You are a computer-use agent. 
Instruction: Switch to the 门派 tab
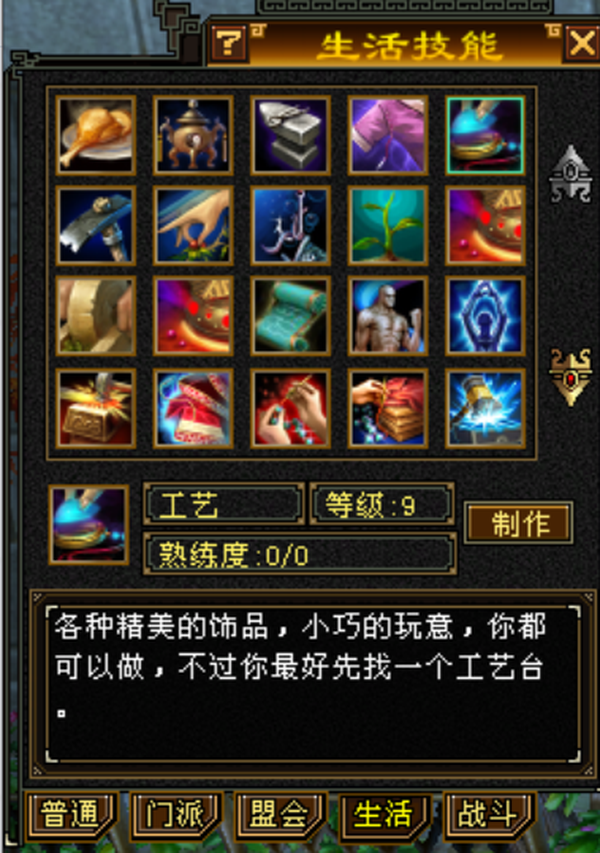coord(176,814)
